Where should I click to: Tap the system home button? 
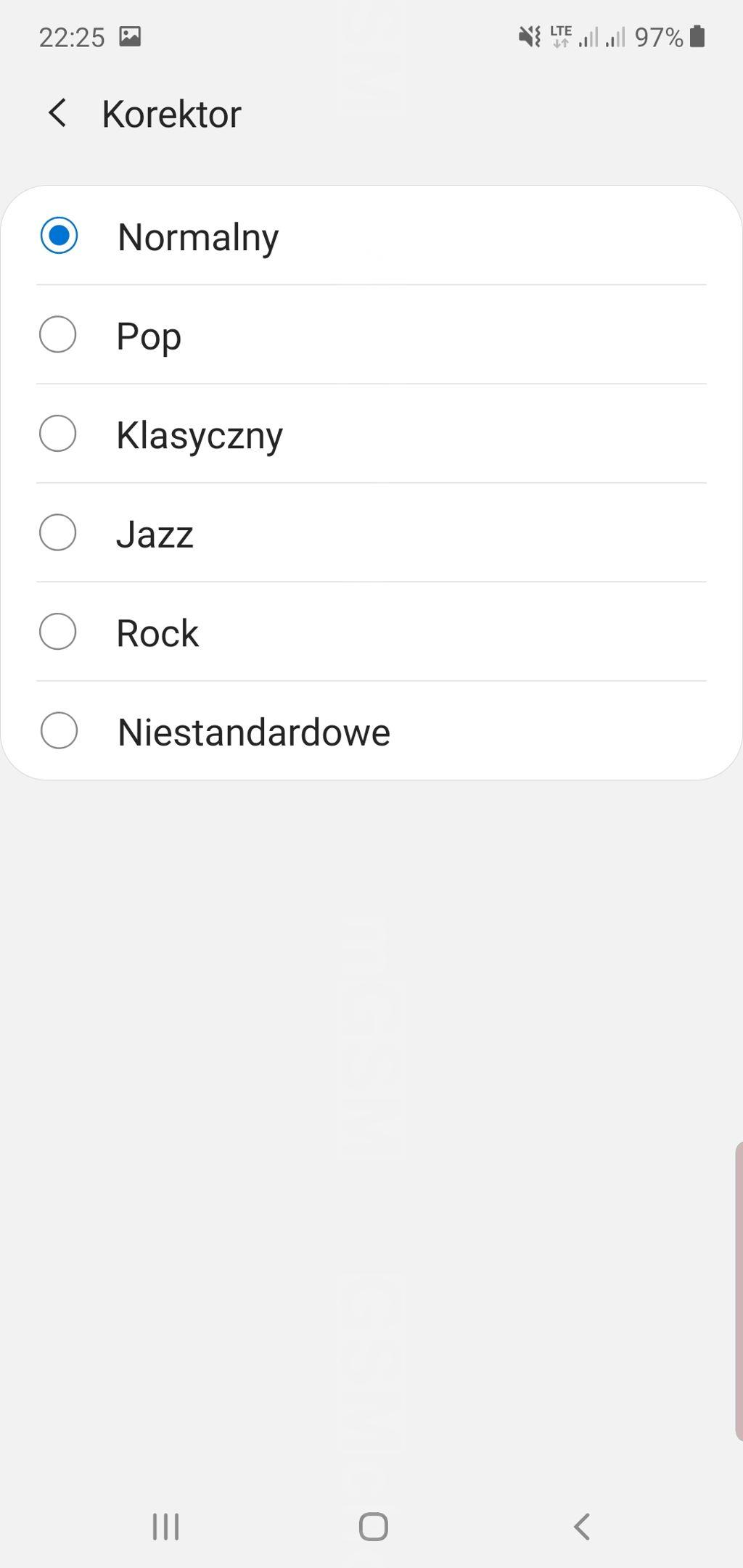(373, 1526)
